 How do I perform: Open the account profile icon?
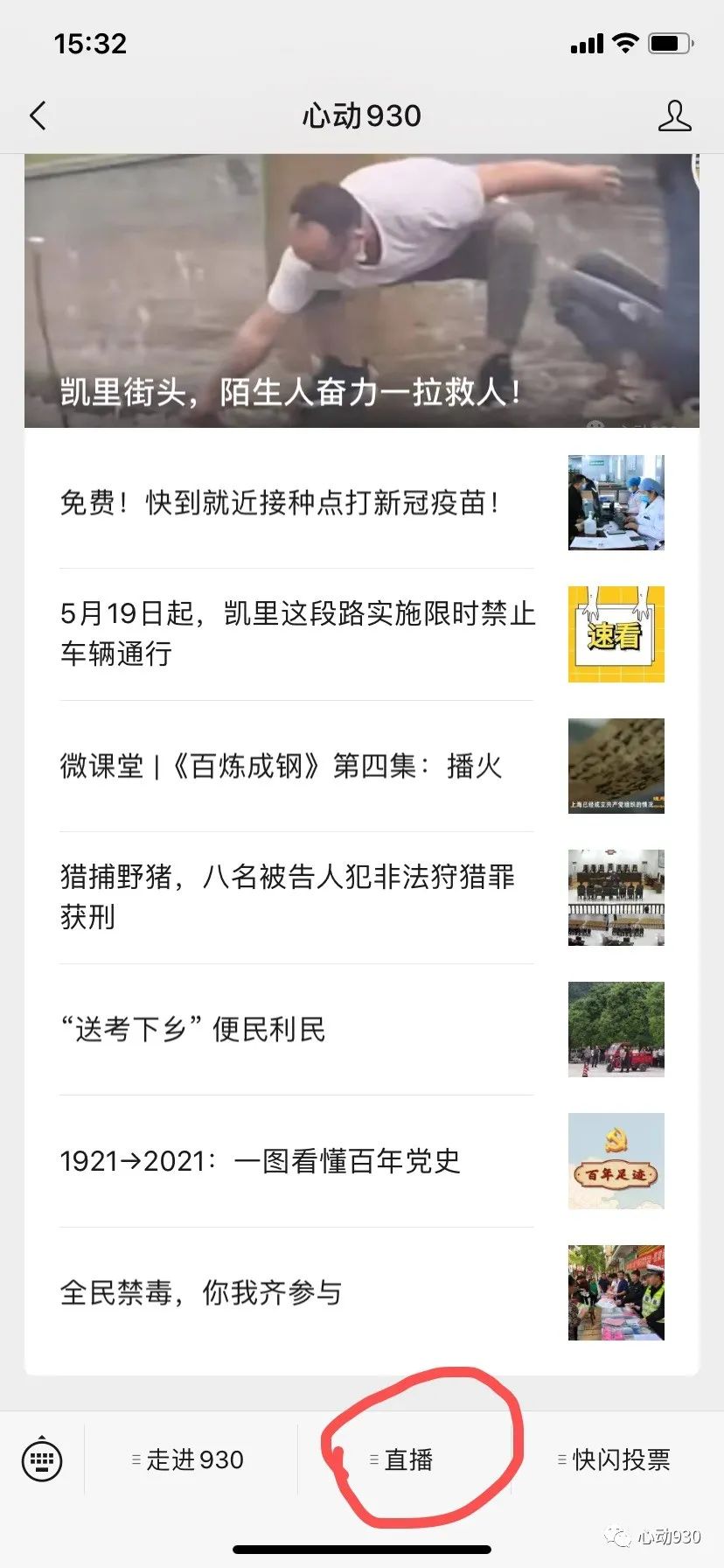(x=674, y=115)
